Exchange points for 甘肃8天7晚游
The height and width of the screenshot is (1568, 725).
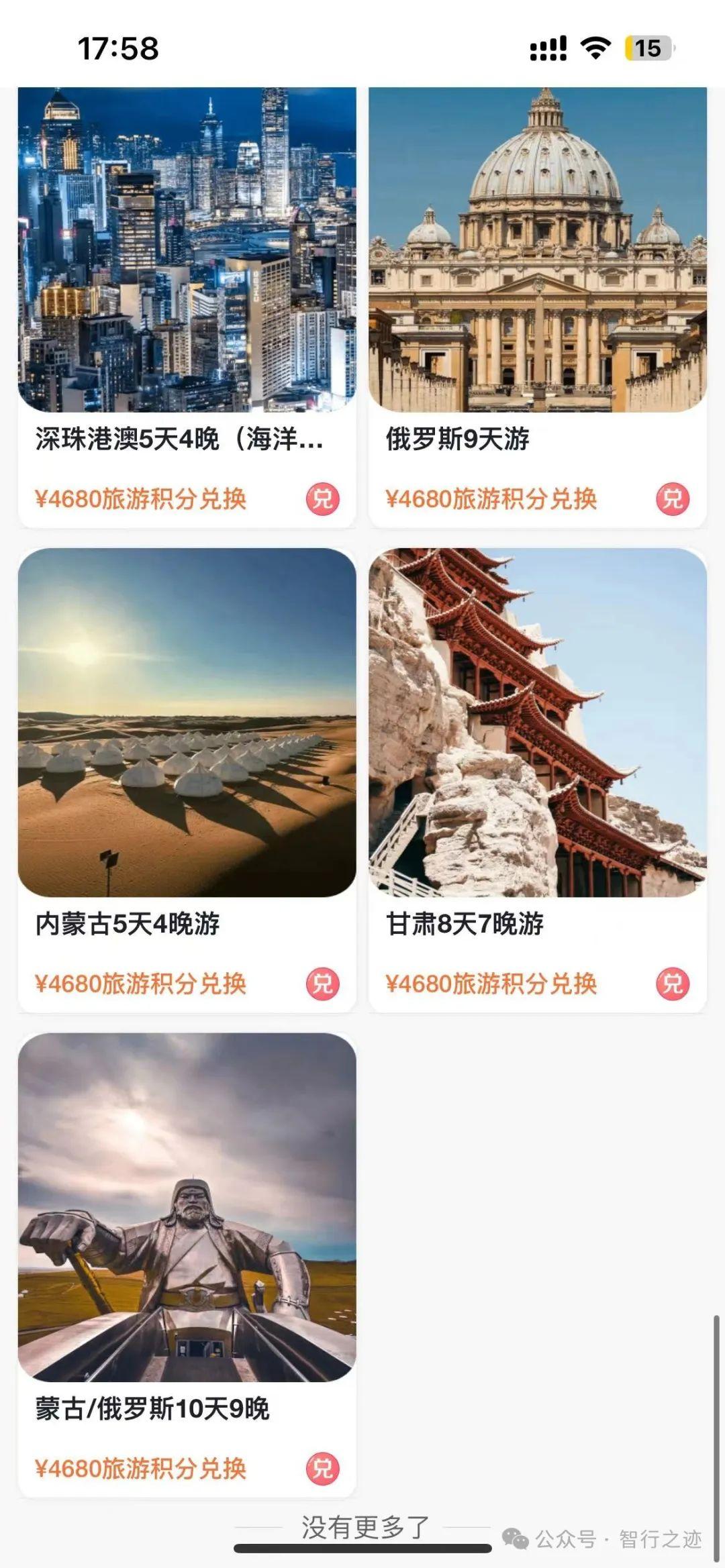(673, 984)
